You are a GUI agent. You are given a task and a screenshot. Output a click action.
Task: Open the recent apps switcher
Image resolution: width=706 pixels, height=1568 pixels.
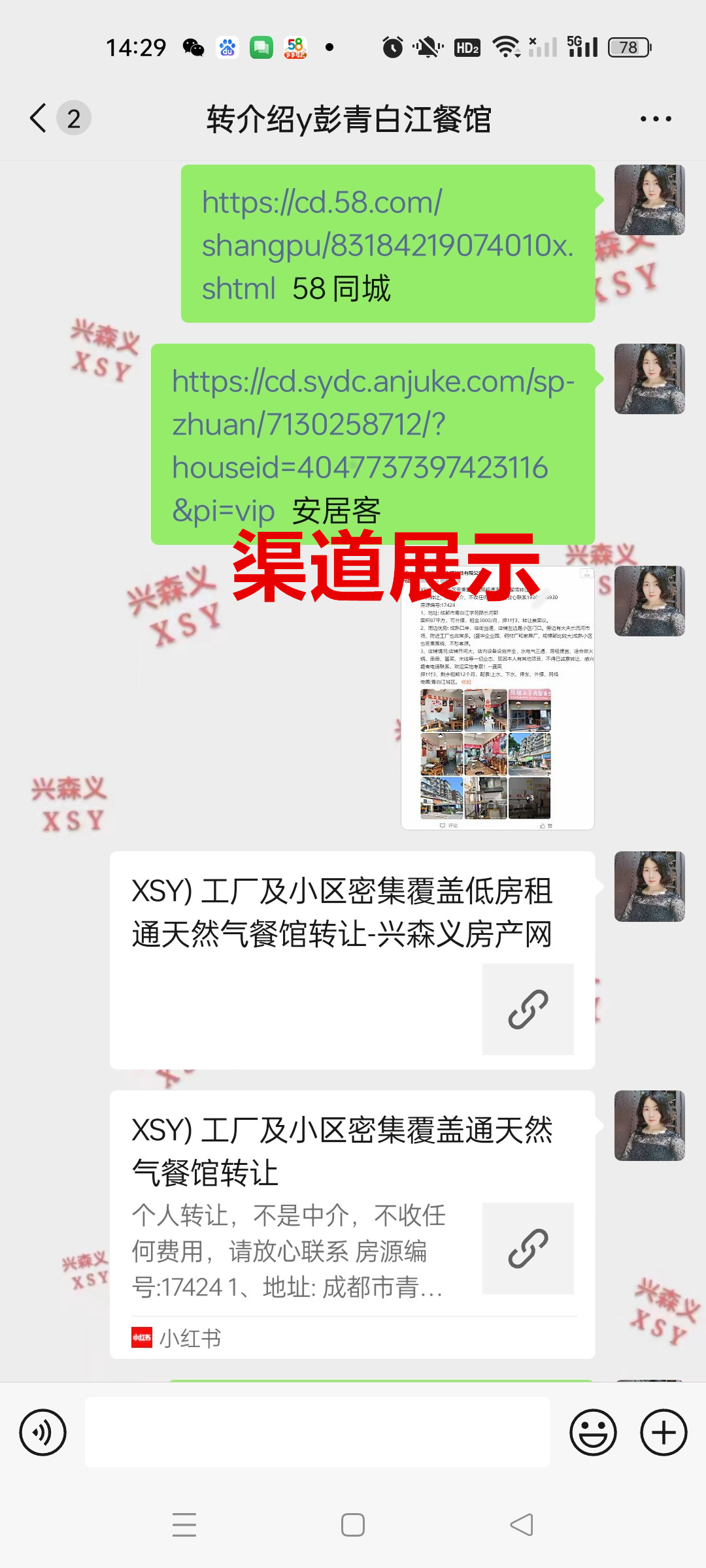coord(184,1525)
